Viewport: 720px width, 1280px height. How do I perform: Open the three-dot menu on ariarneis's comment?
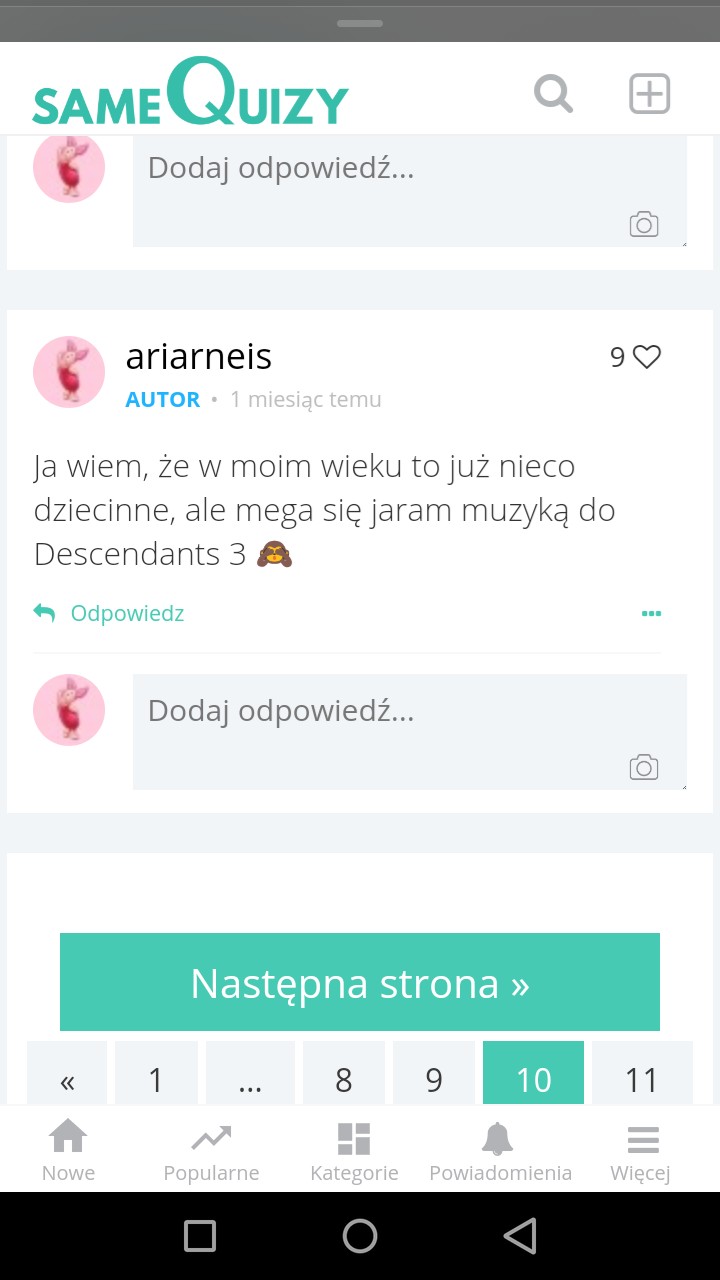point(651,613)
